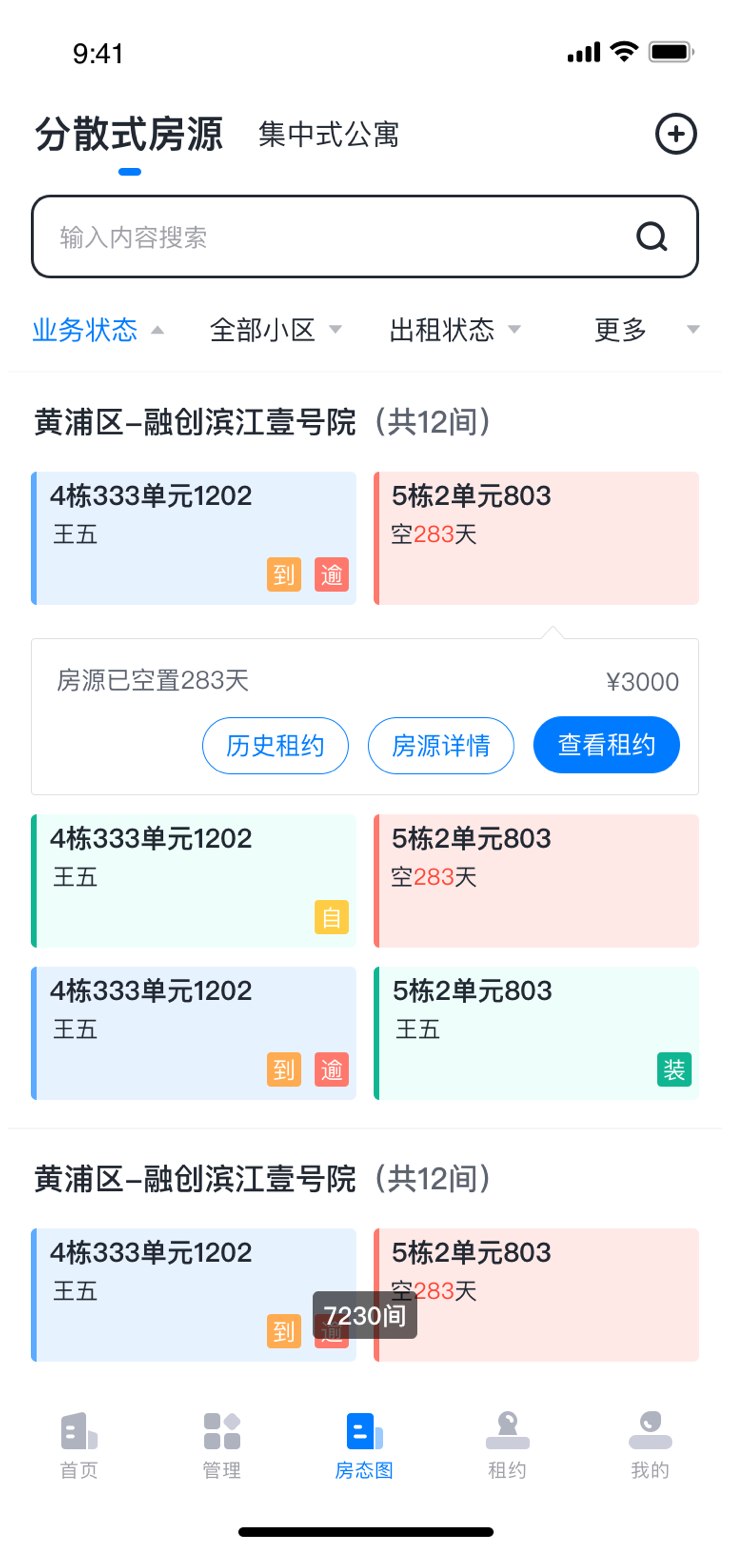Tap the 查看租约 button

tap(607, 746)
